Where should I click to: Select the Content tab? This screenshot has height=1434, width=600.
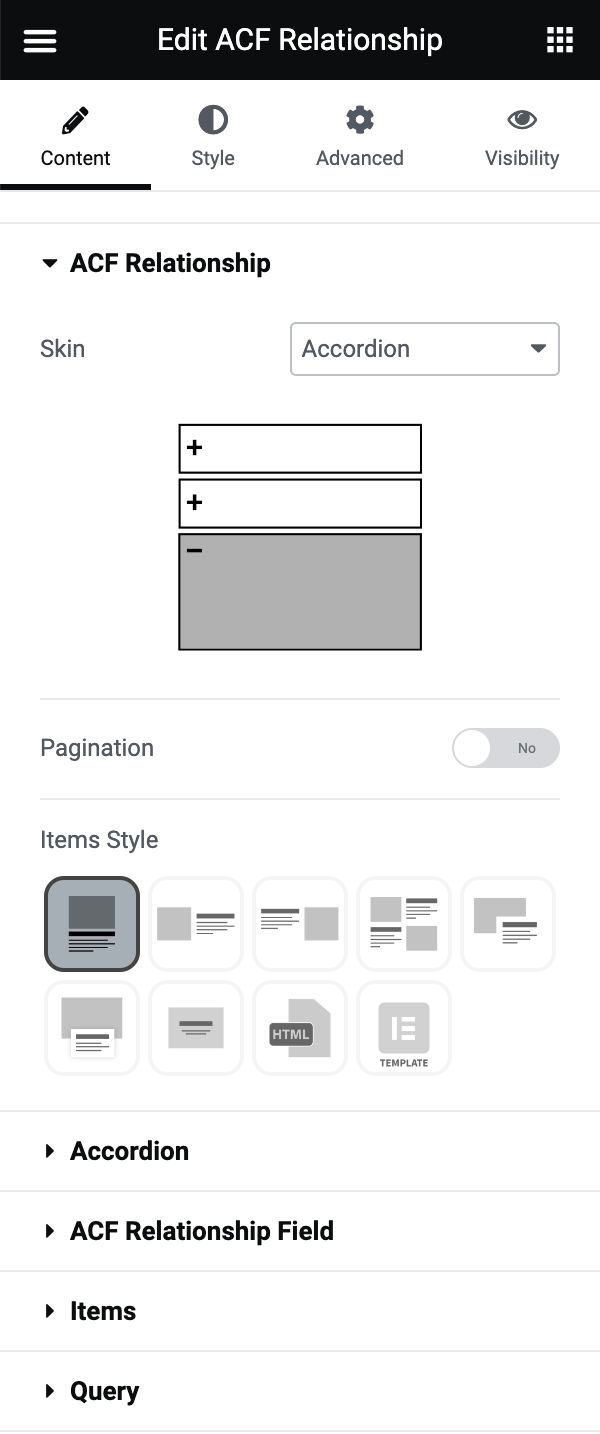click(76, 137)
